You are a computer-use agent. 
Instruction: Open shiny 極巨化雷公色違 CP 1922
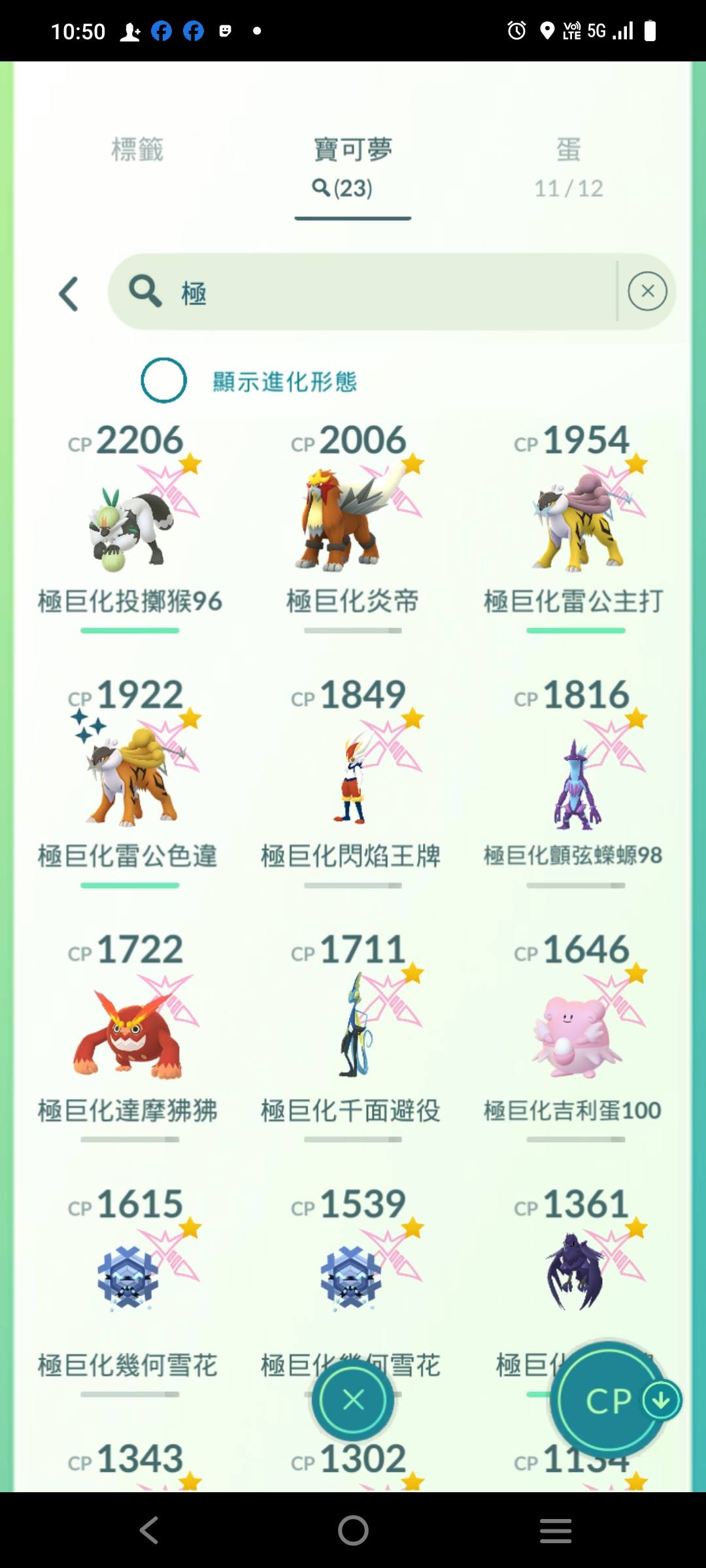(x=129, y=777)
